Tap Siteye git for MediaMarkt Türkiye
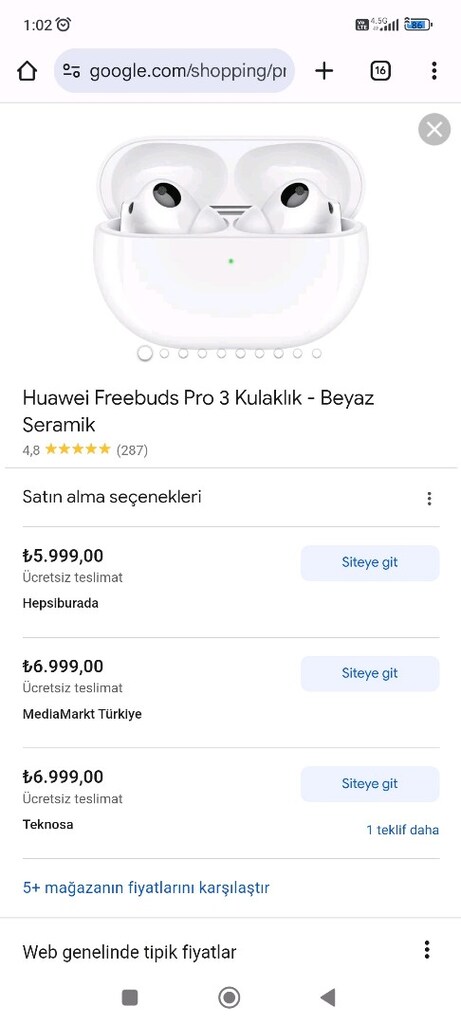 (x=370, y=673)
